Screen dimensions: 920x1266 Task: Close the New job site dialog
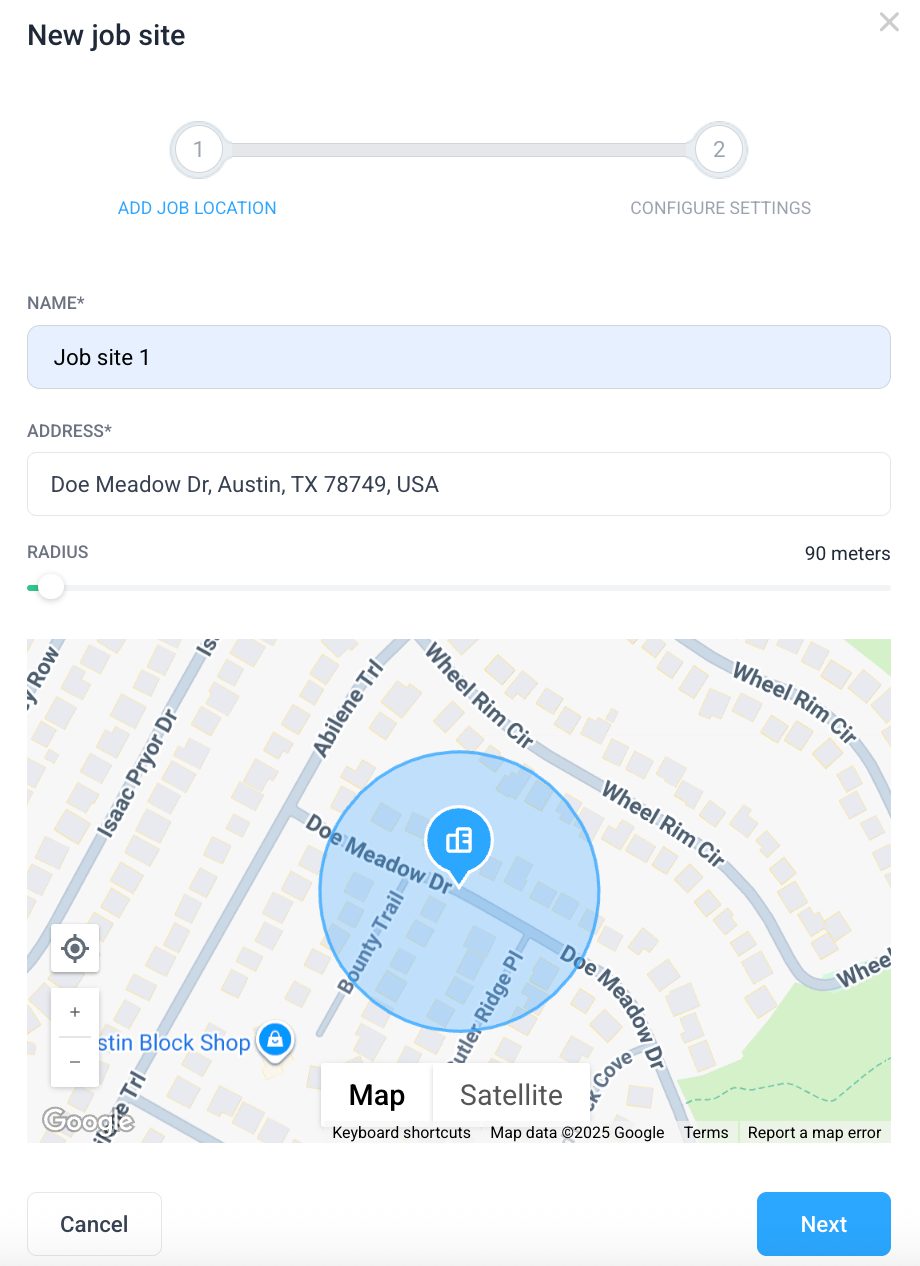[x=888, y=22]
